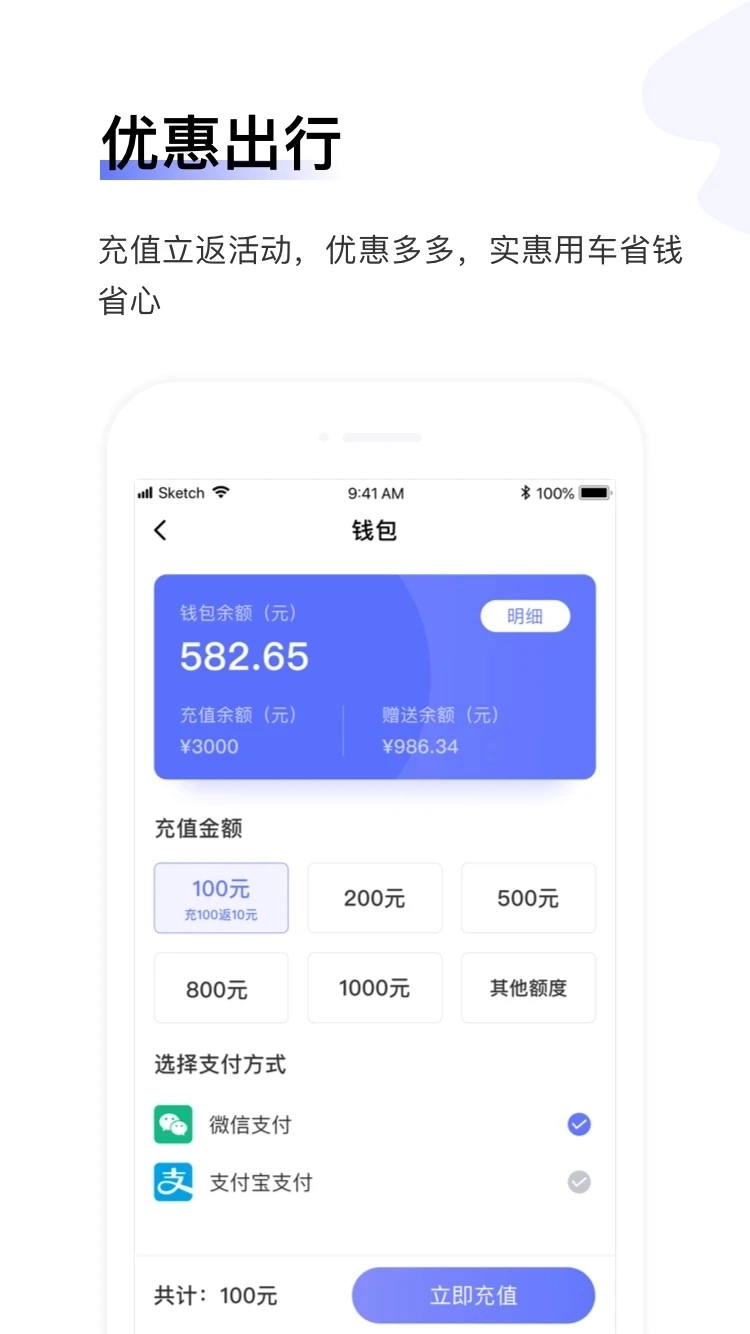This screenshot has width=750, height=1334.
Task: Enable 支付宝支付 as payment method
Action: pos(578,1182)
